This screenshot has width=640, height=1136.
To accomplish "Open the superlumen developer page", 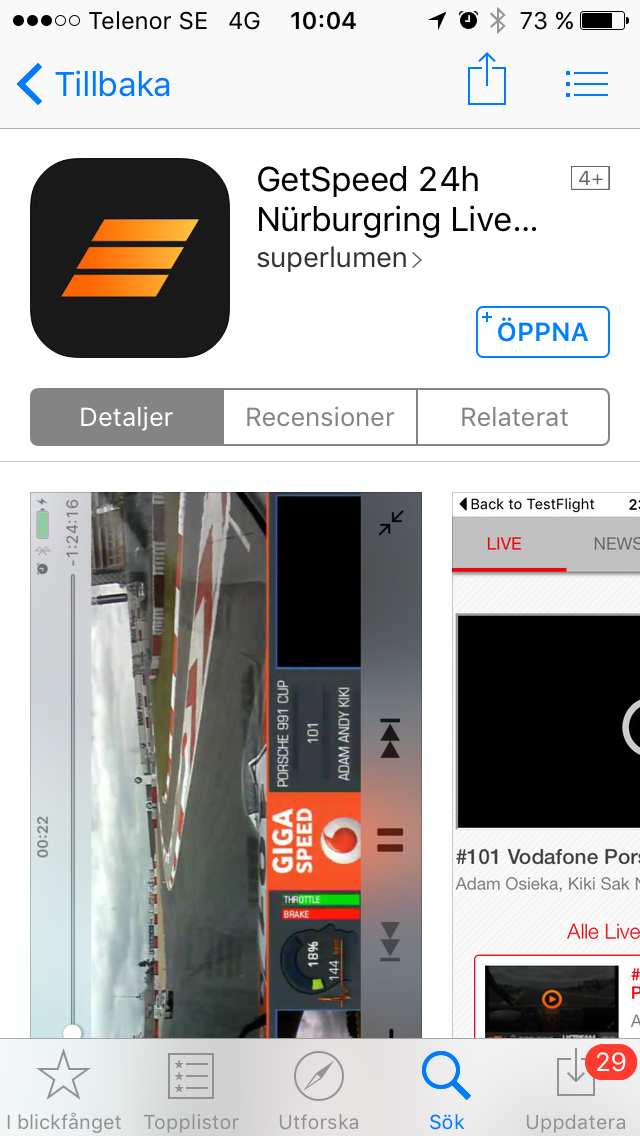I will click(339, 259).
